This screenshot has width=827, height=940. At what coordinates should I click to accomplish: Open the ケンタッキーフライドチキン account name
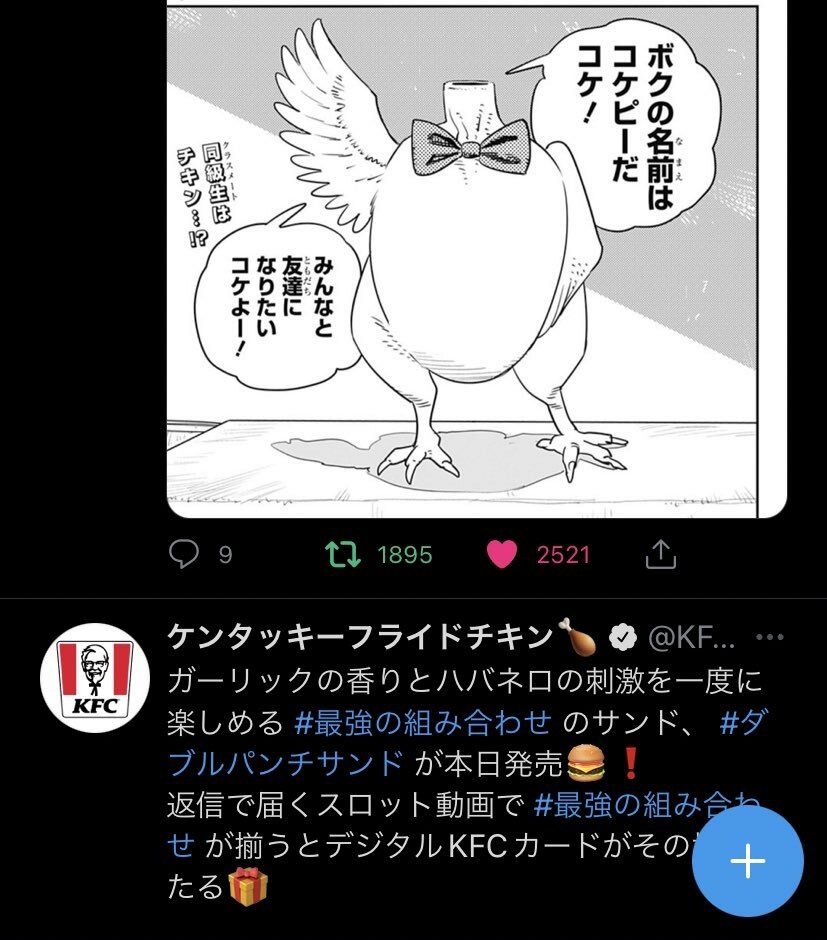coord(362,637)
